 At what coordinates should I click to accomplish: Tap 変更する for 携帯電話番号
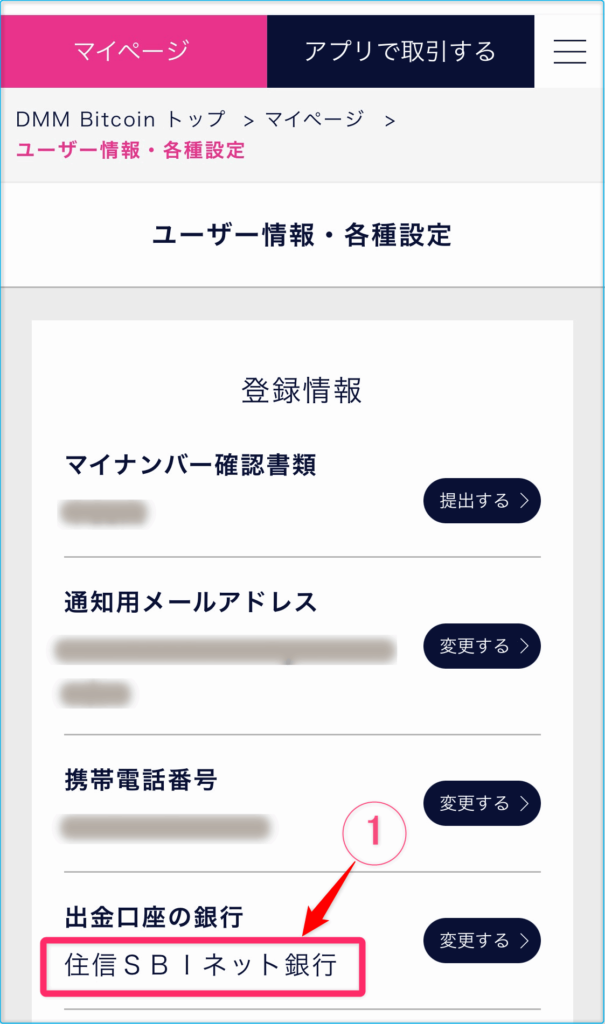coord(482,803)
